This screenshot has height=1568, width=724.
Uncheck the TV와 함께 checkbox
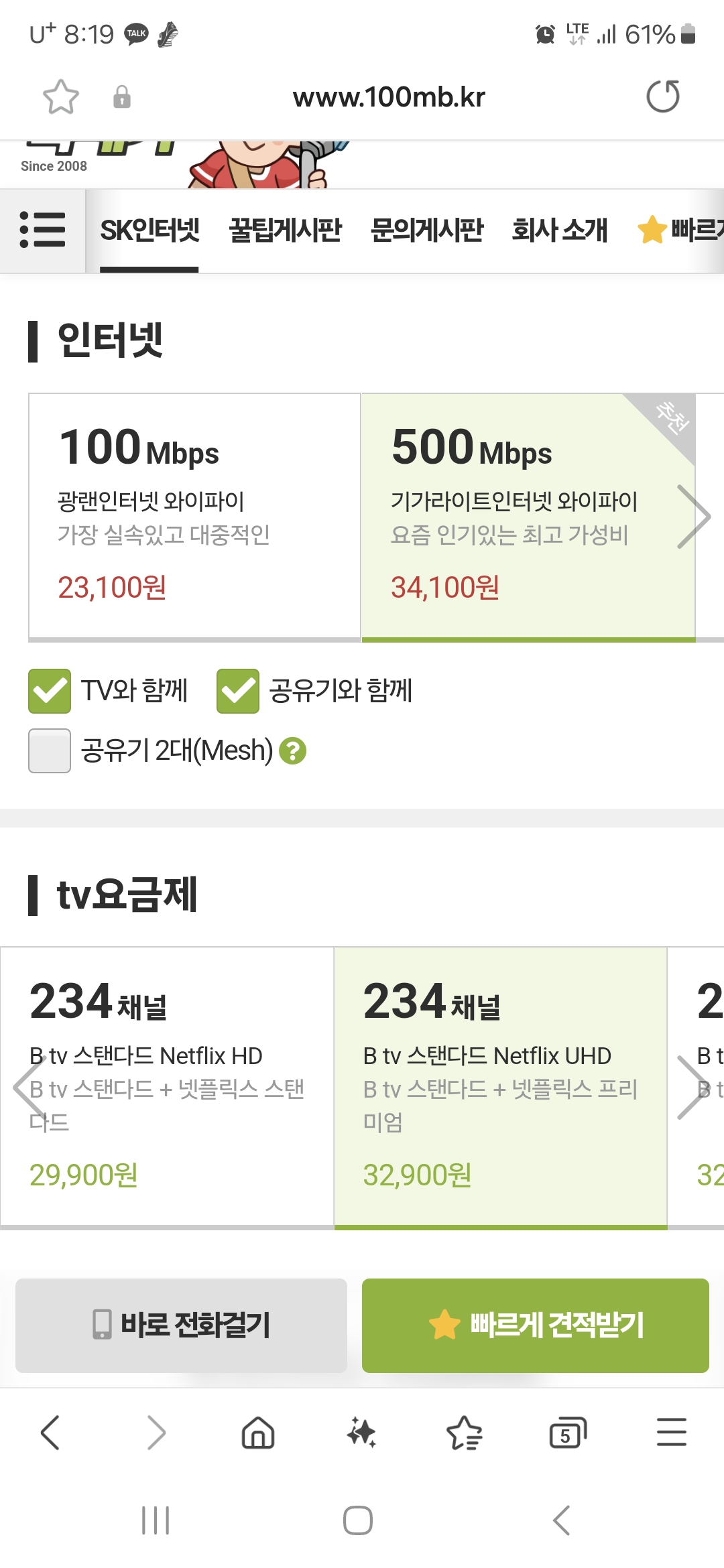pos(50,691)
